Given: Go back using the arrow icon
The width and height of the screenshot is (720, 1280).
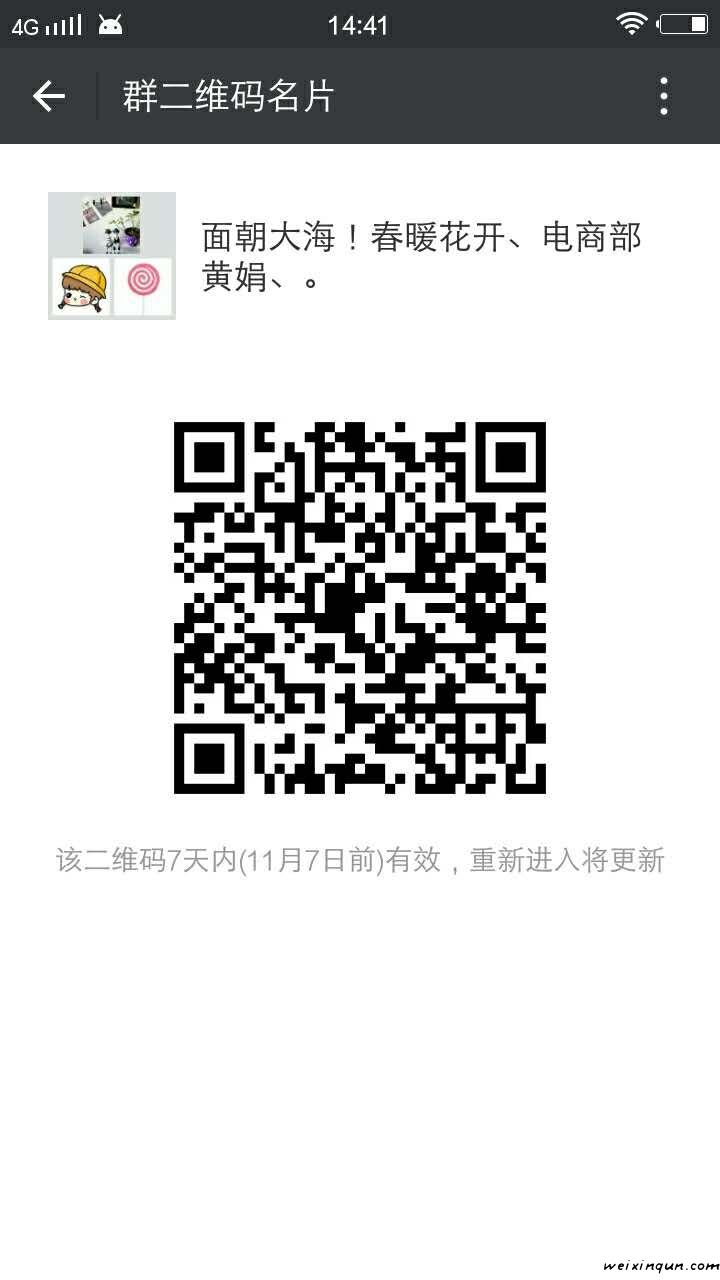Looking at the screenshot, I should (48, 96).
